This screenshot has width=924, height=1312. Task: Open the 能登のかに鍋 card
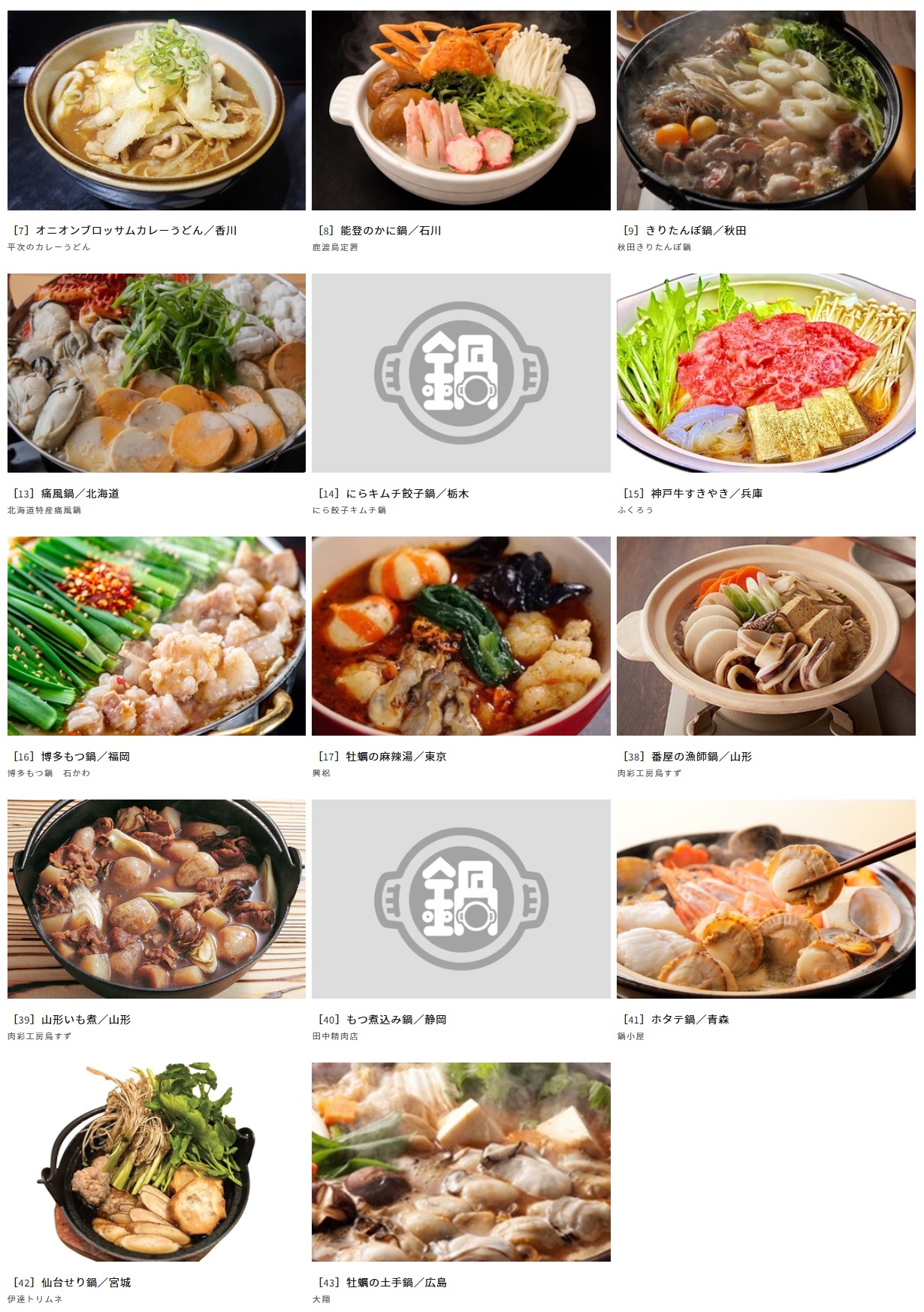tap(460, 110)
